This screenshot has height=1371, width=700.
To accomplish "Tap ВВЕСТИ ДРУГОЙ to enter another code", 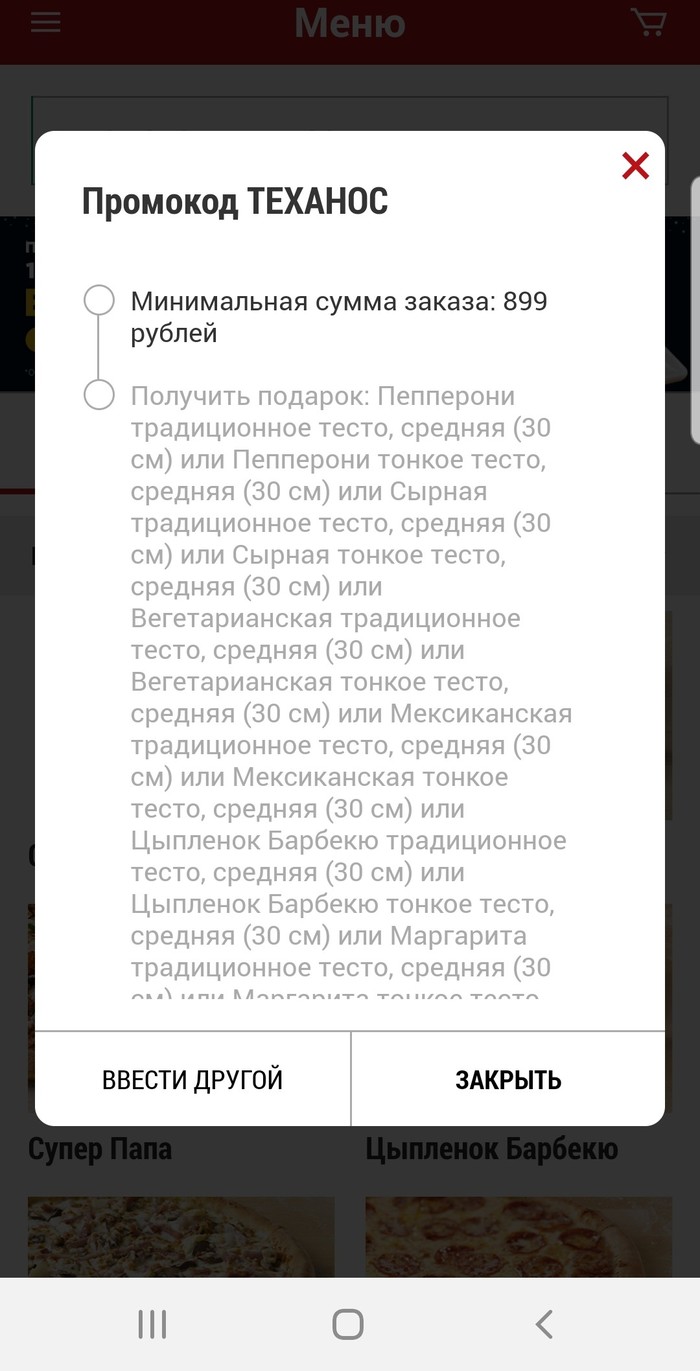I will (x=192, y=1080).
